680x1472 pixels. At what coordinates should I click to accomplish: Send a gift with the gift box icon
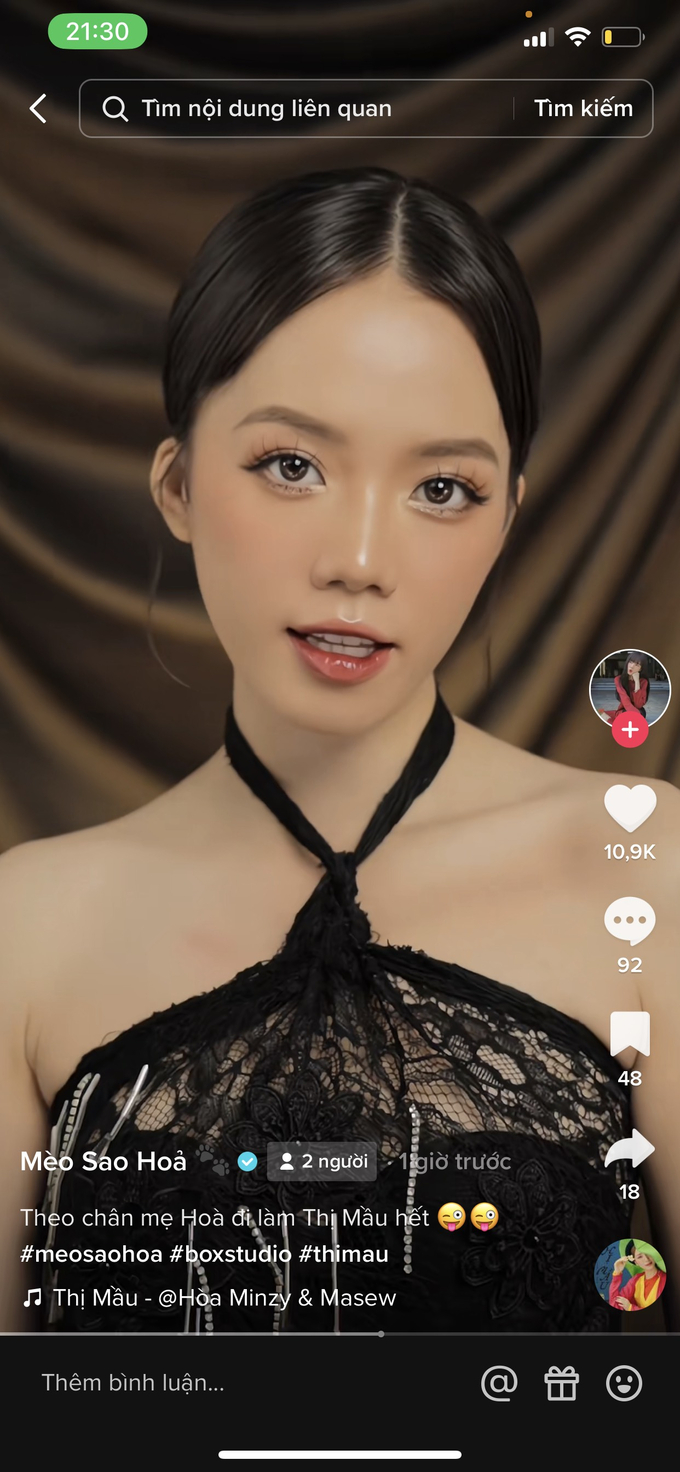(x=561, y=1383)
